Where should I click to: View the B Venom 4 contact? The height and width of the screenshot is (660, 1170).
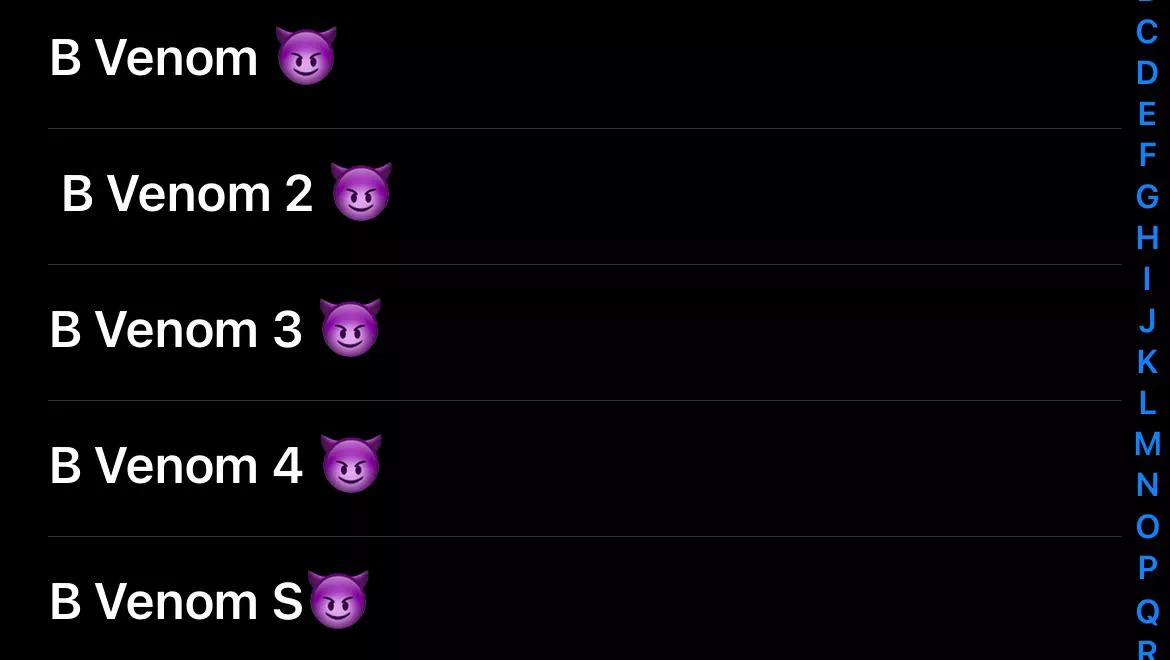pyautogui.click(x=214, y=466)
